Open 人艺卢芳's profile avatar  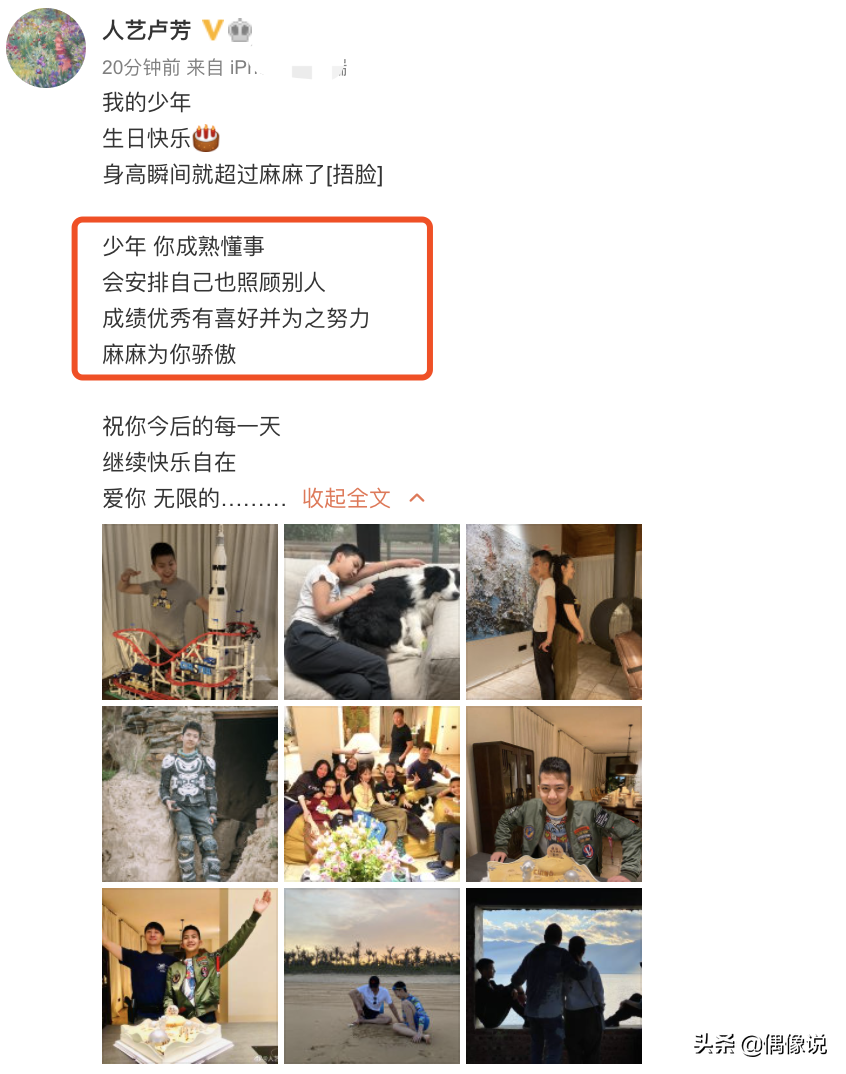tap(46, 48)
